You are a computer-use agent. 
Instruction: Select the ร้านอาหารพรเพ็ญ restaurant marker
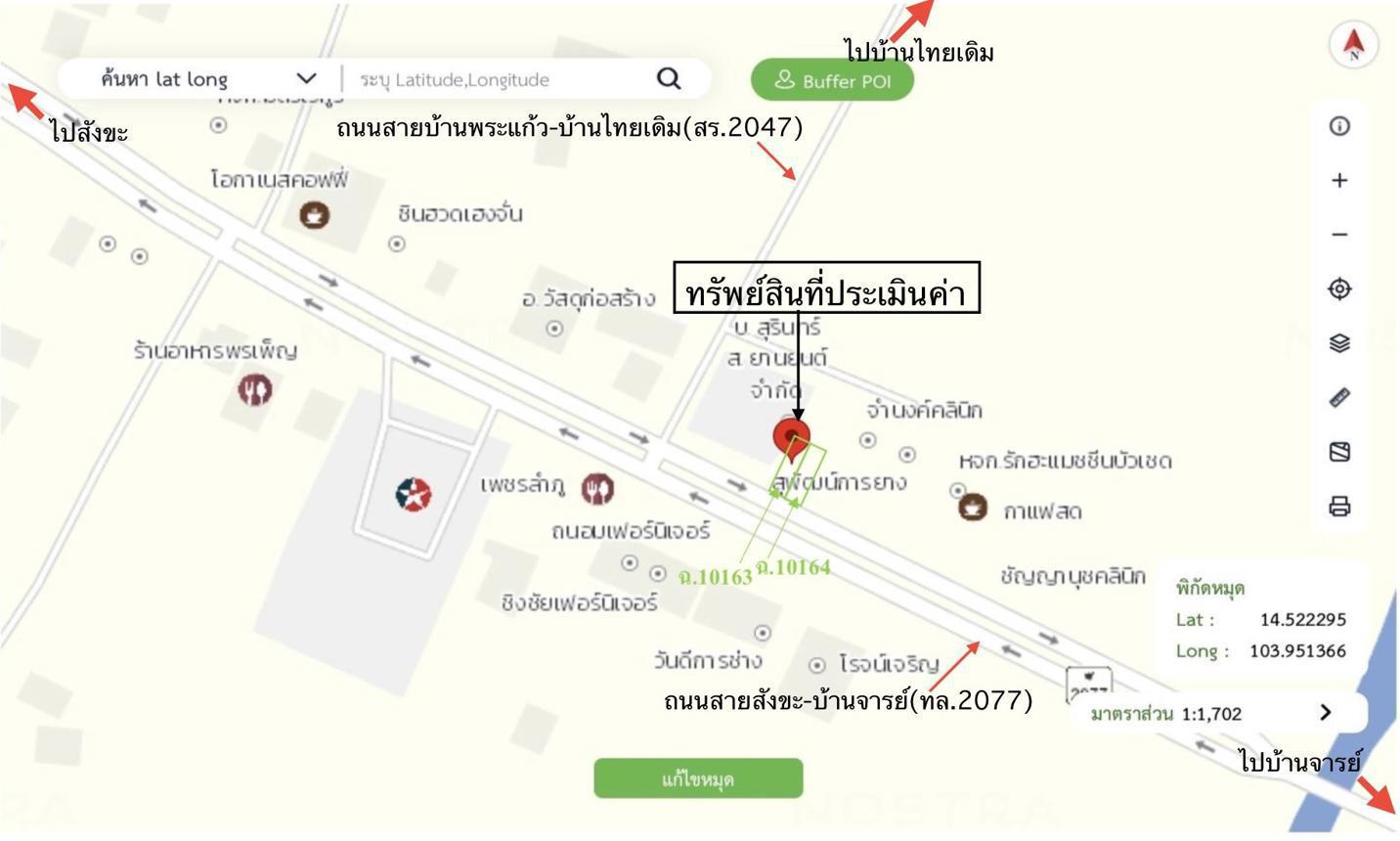click(x=255, y=391)
